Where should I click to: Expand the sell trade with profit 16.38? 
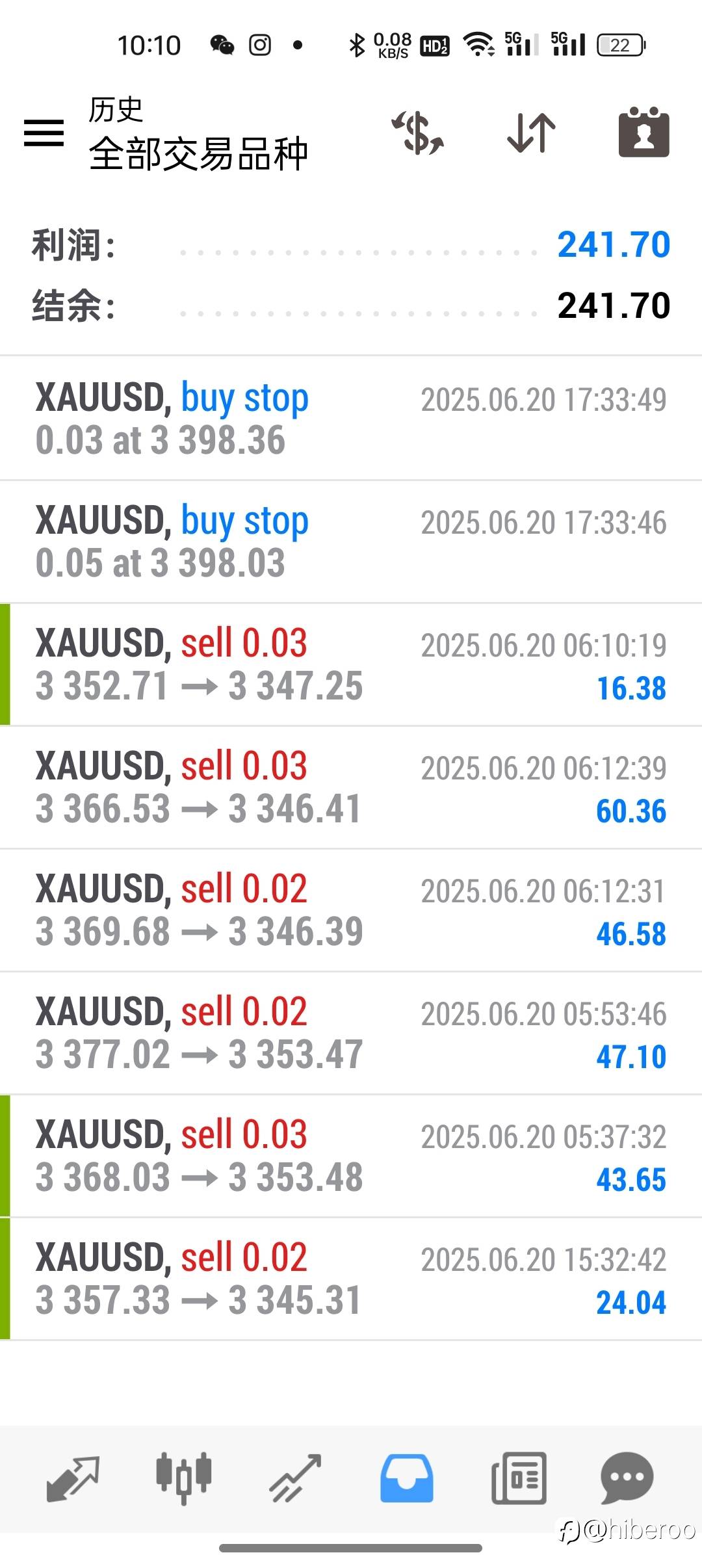pyautogui.click(x=351, y=664)
